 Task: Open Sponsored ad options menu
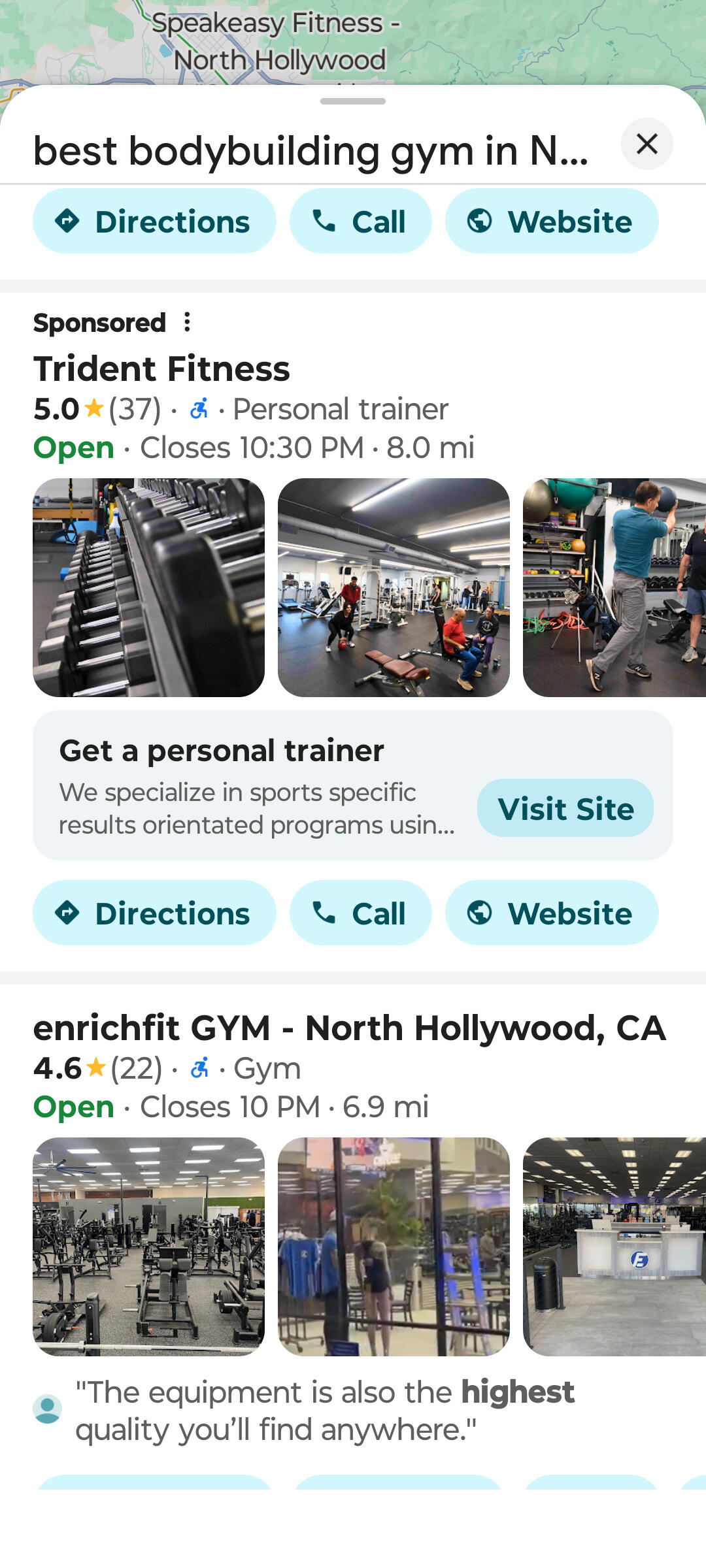(x=188, y=322)
